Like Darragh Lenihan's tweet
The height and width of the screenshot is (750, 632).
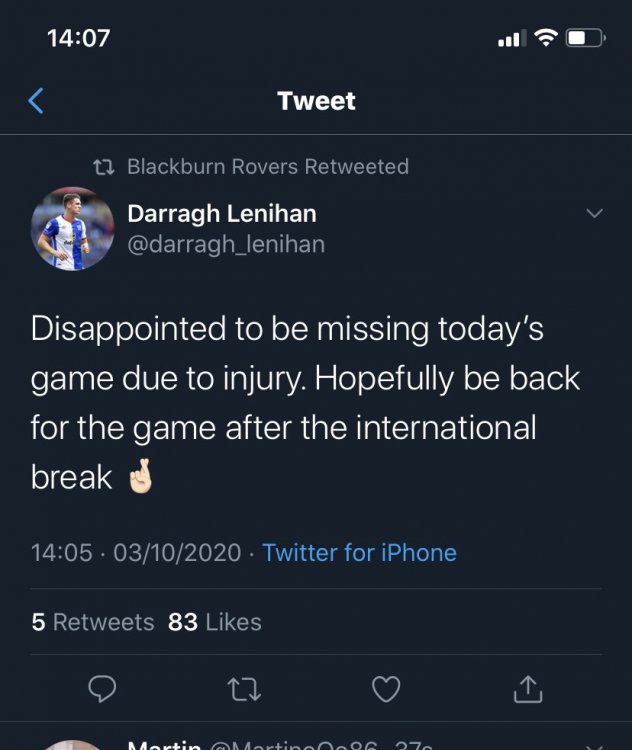pyautogui.click(x=386, y=688)
